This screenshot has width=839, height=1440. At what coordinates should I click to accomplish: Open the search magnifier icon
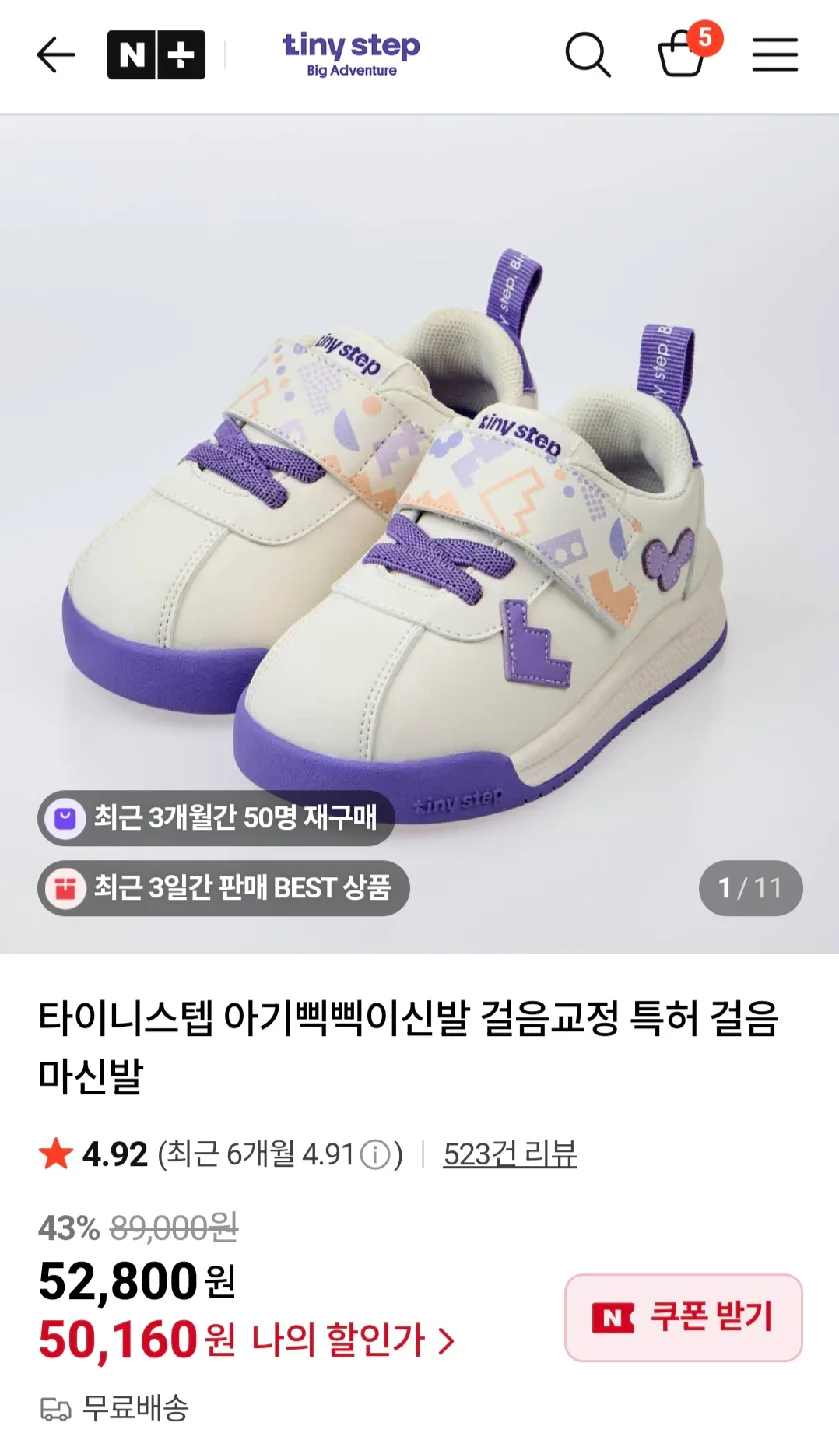click(588, 55)
